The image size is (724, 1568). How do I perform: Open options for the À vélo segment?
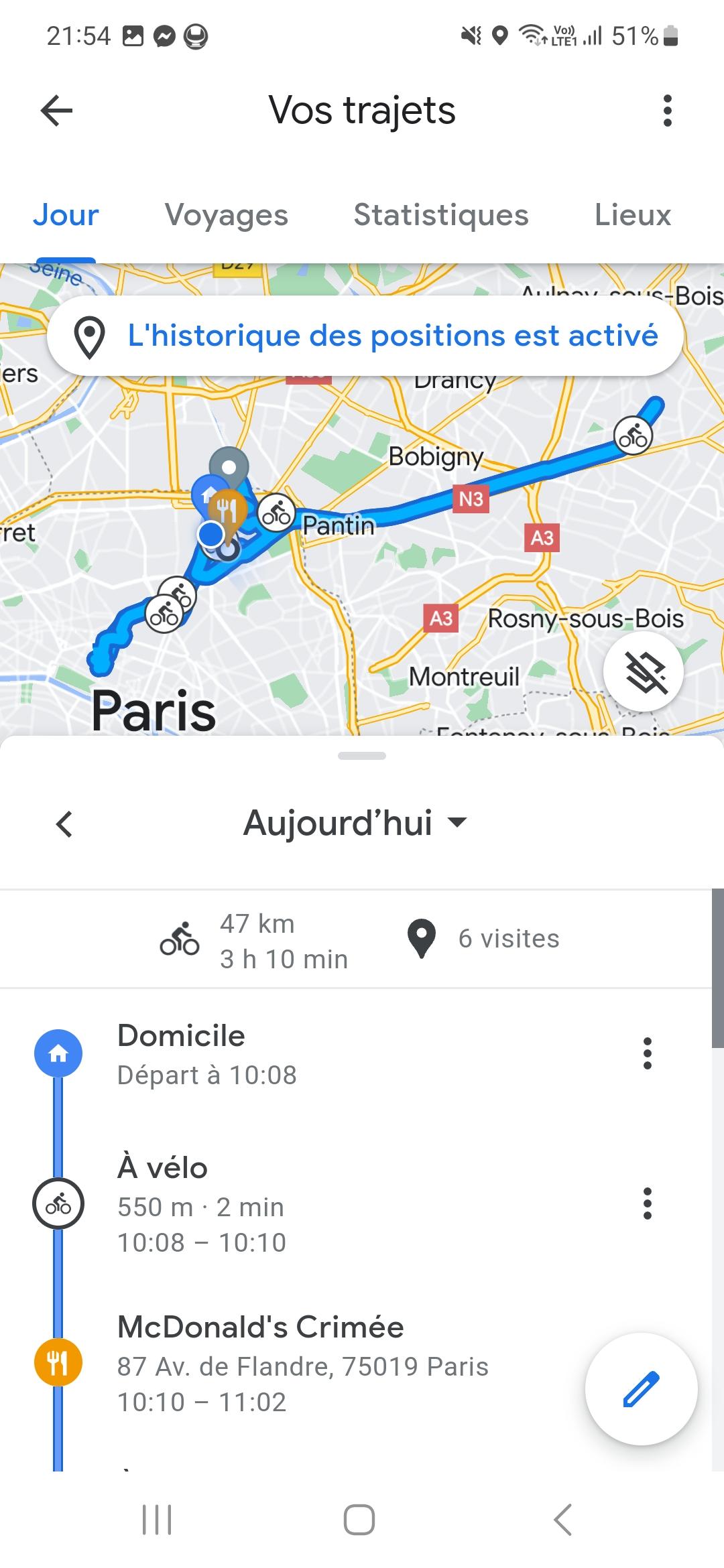click(648, 1203)
